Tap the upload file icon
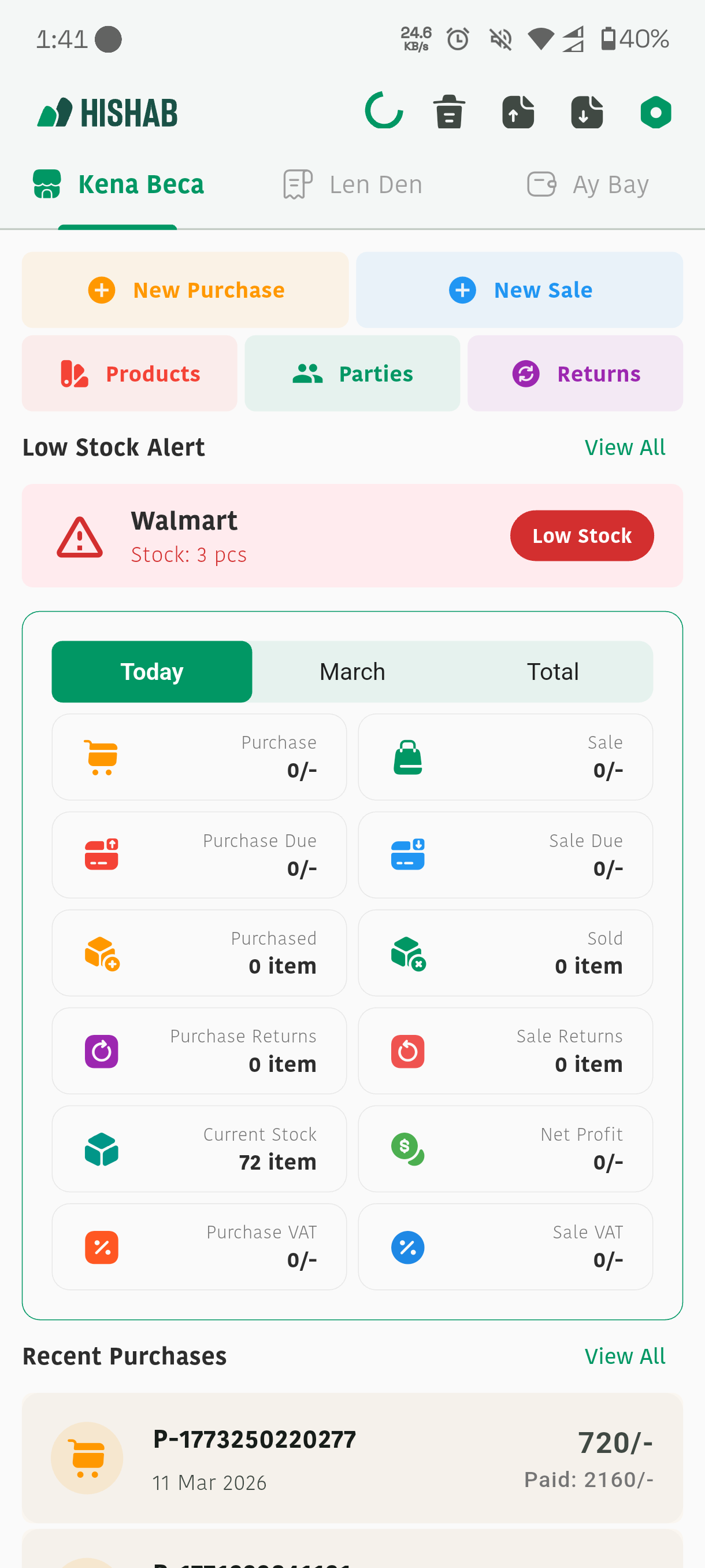The height and width of the screenshot is (1568, 705). pyautogui.click(x=518, y=112)
